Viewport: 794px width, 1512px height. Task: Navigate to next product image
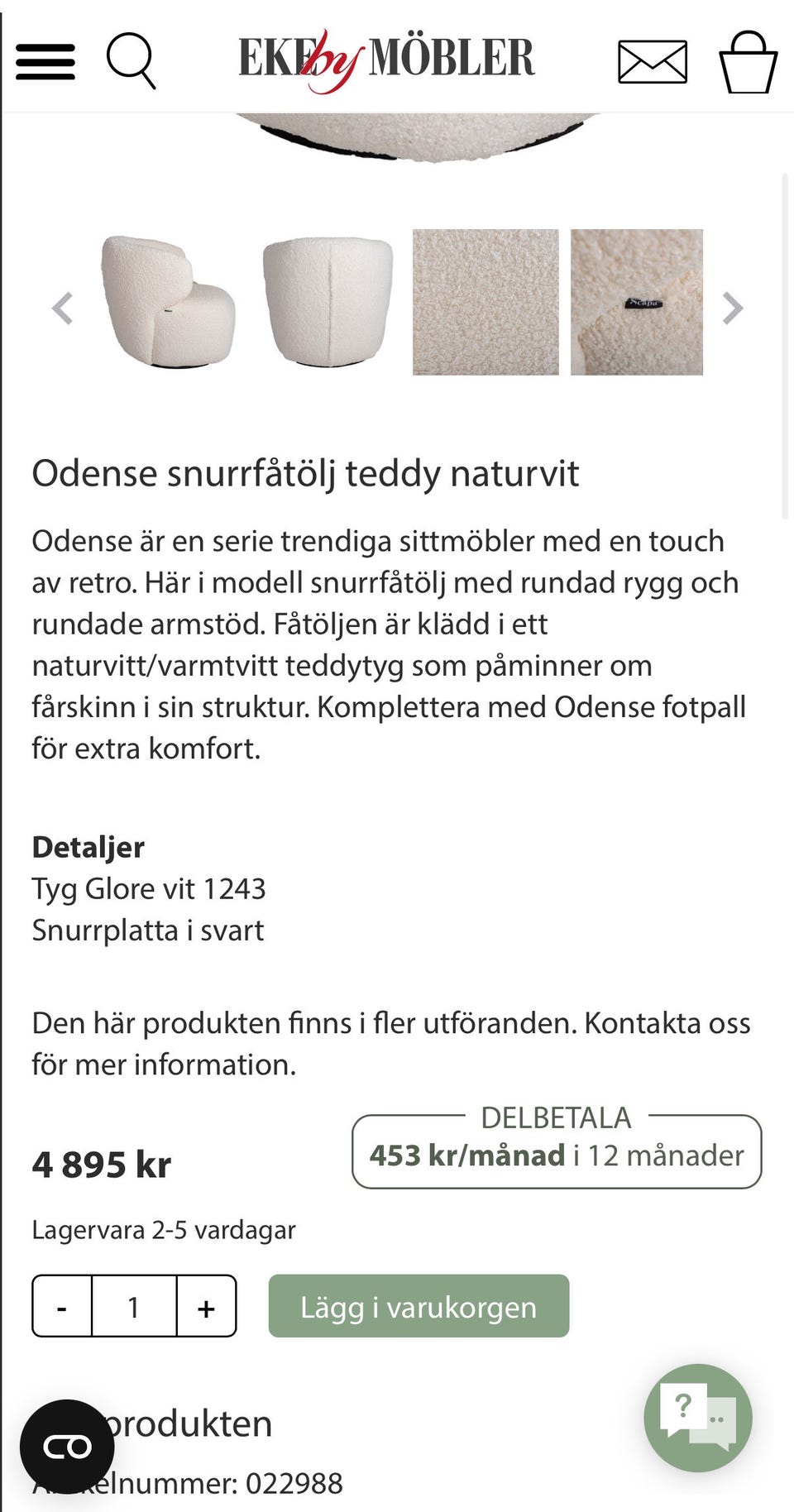[731, 309]
